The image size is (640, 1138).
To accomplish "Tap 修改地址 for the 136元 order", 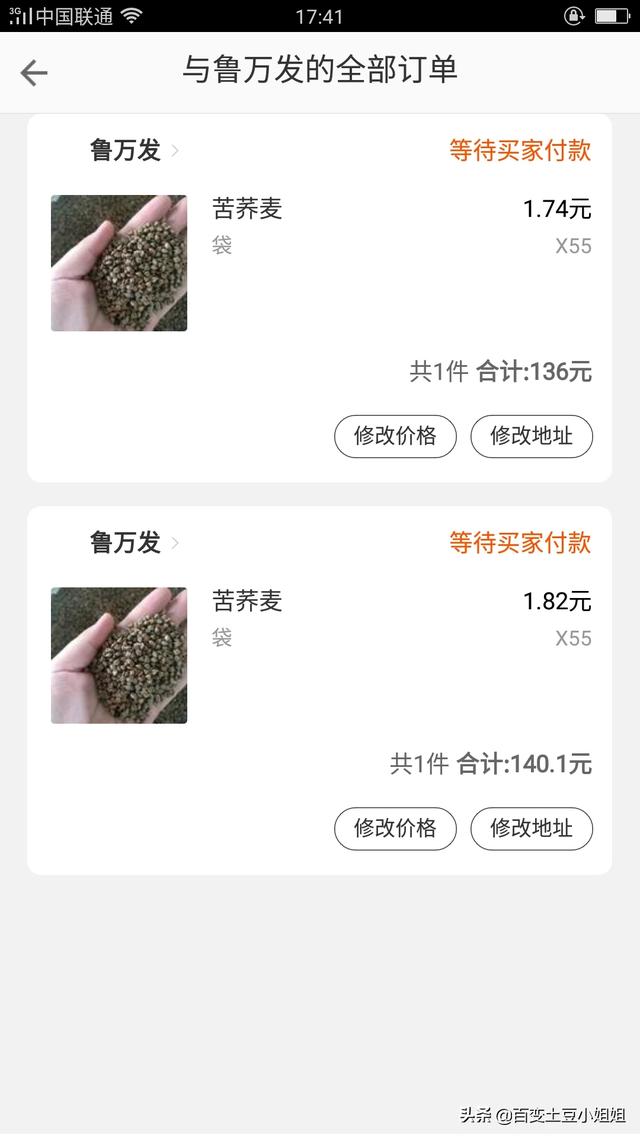I will (x=531, y=436).
